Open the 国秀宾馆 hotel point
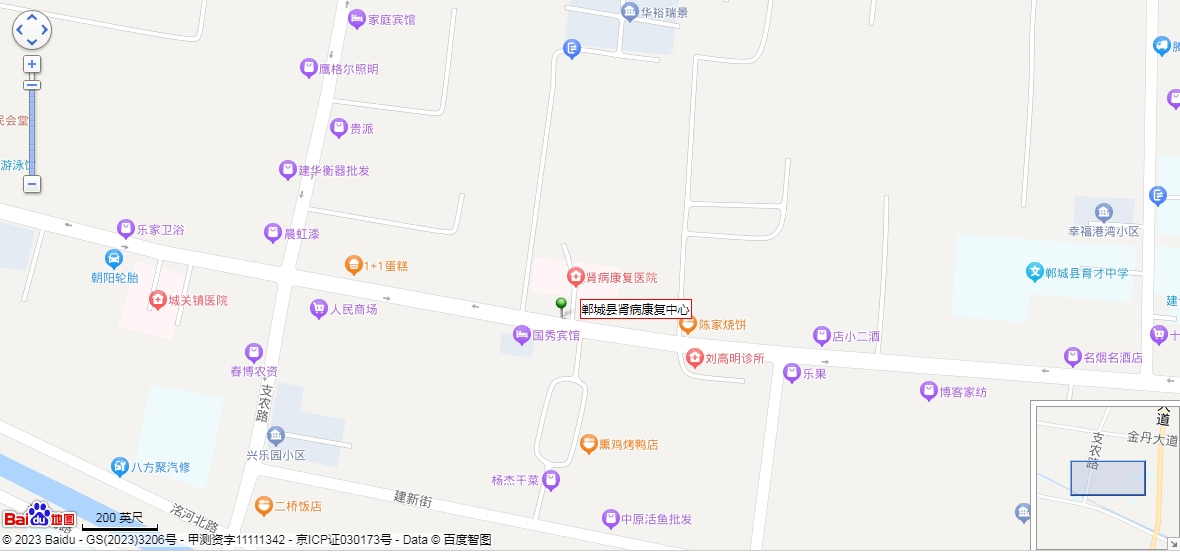Image resolution: width=1180 pixels, height=552 pixels. tap(521, 335)
